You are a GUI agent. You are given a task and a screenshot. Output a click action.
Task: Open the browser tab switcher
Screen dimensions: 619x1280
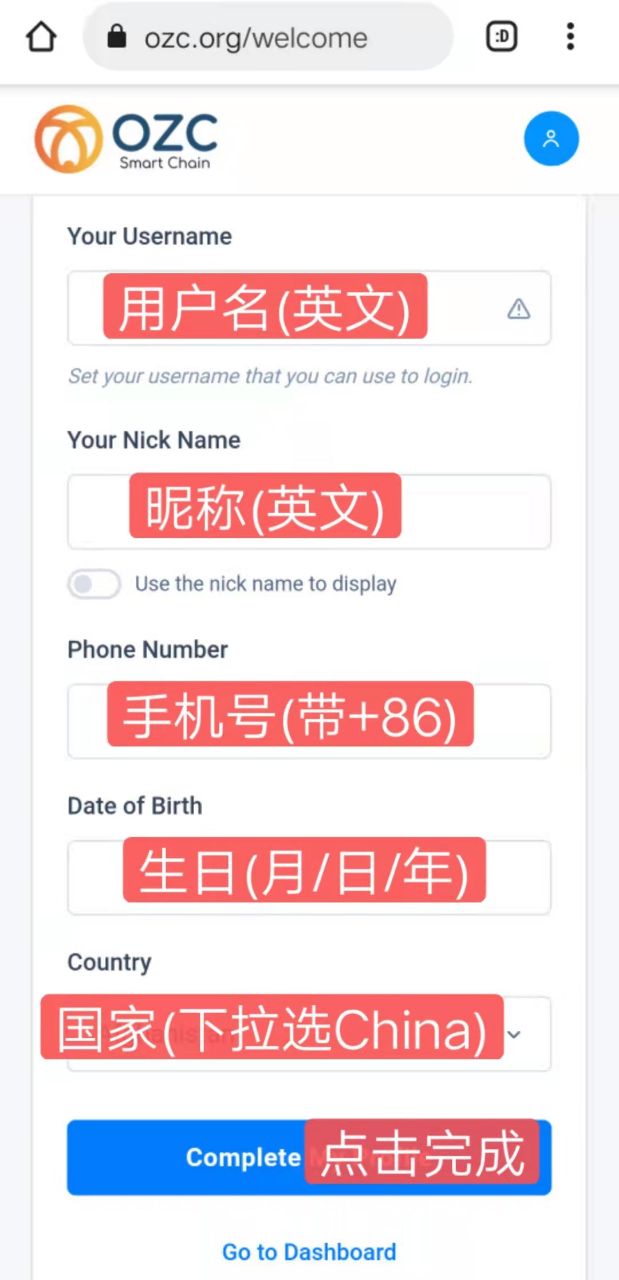[x=502, y=38]
